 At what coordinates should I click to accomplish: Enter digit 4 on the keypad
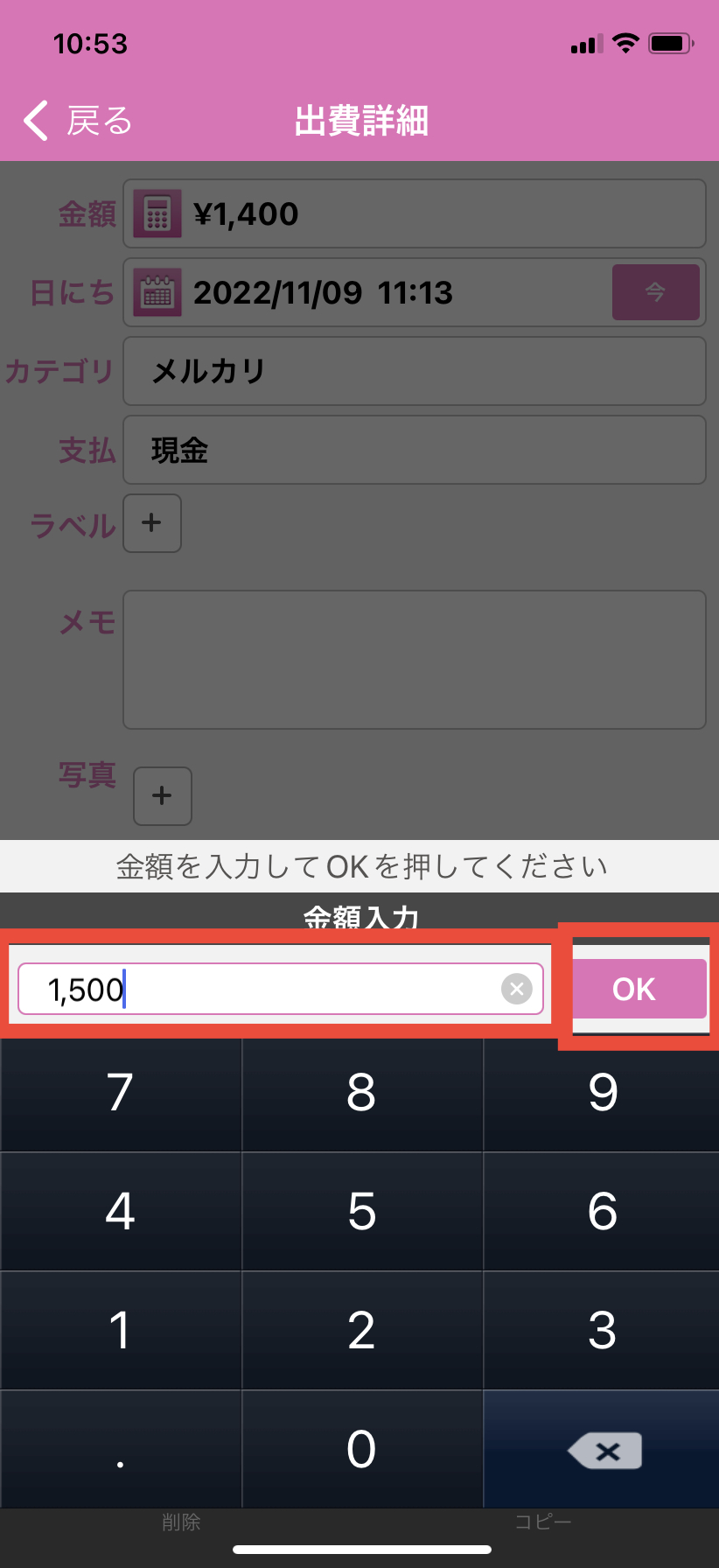coord(121,1212)
